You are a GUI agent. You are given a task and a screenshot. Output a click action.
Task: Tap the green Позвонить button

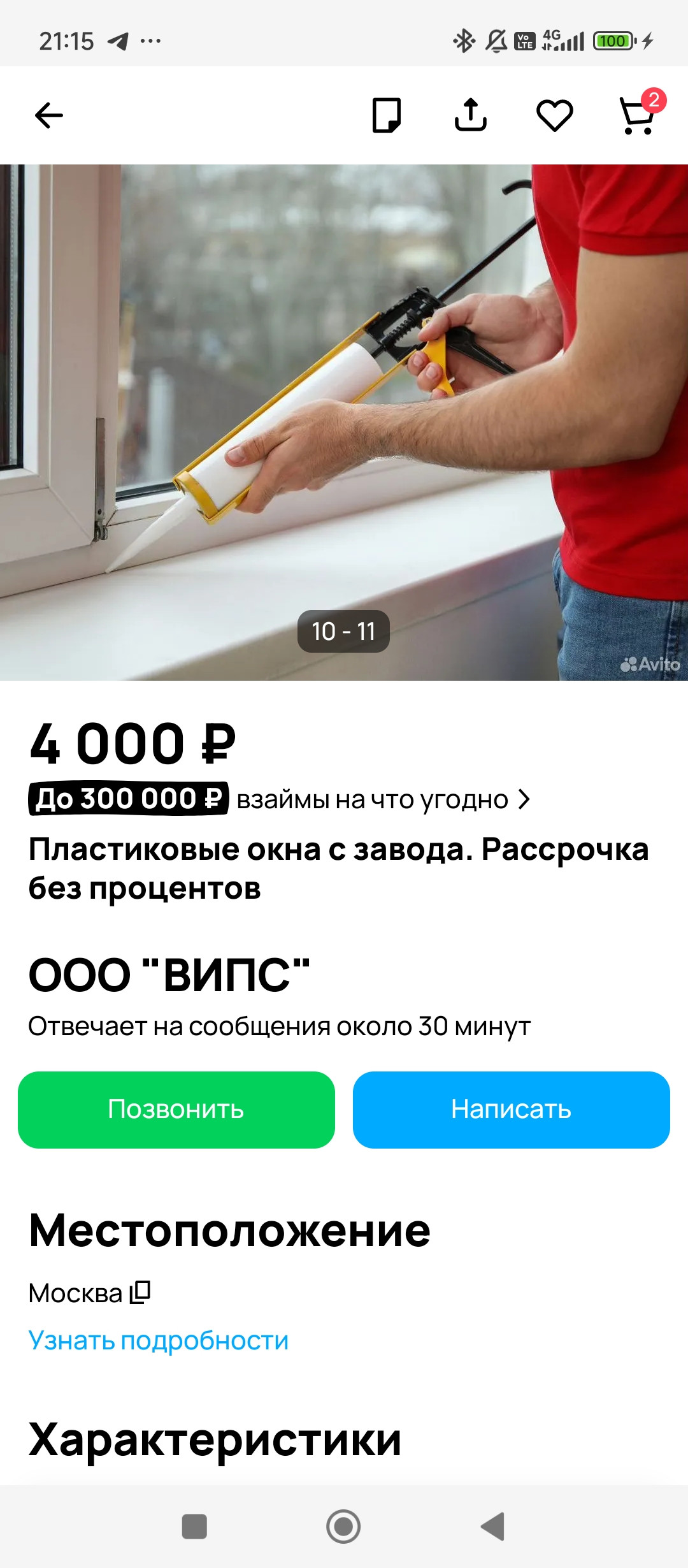[x=176, y=1110]
